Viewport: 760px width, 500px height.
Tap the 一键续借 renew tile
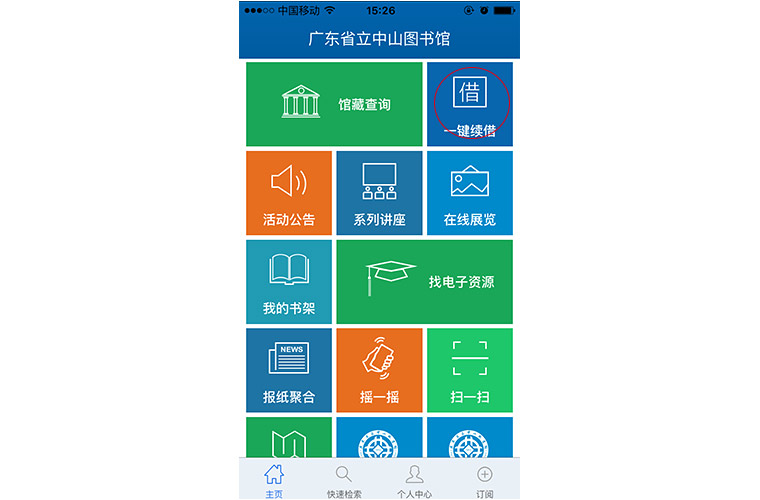coord(469,104)
